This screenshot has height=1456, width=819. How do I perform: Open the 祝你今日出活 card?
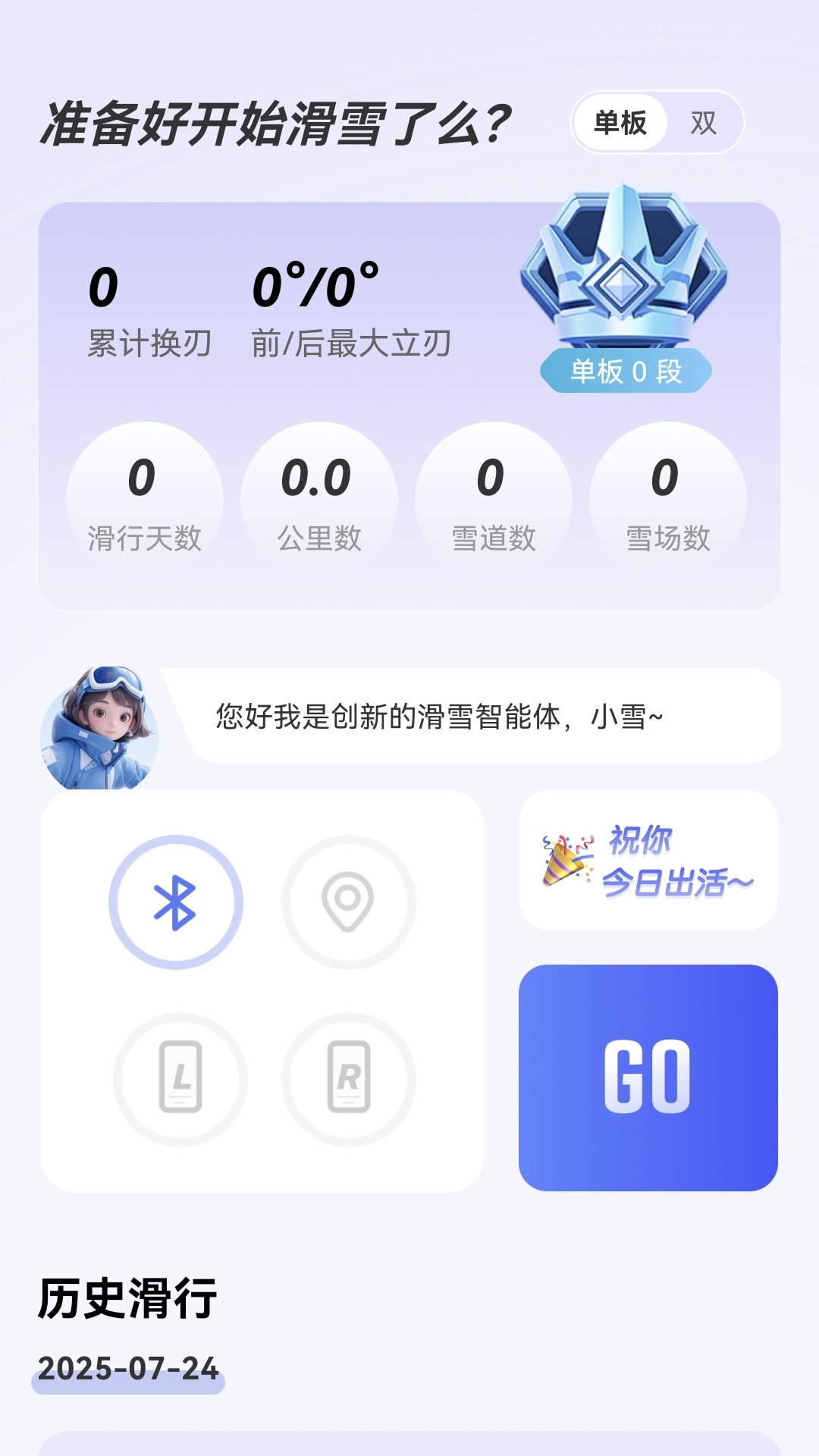[648, 861]
